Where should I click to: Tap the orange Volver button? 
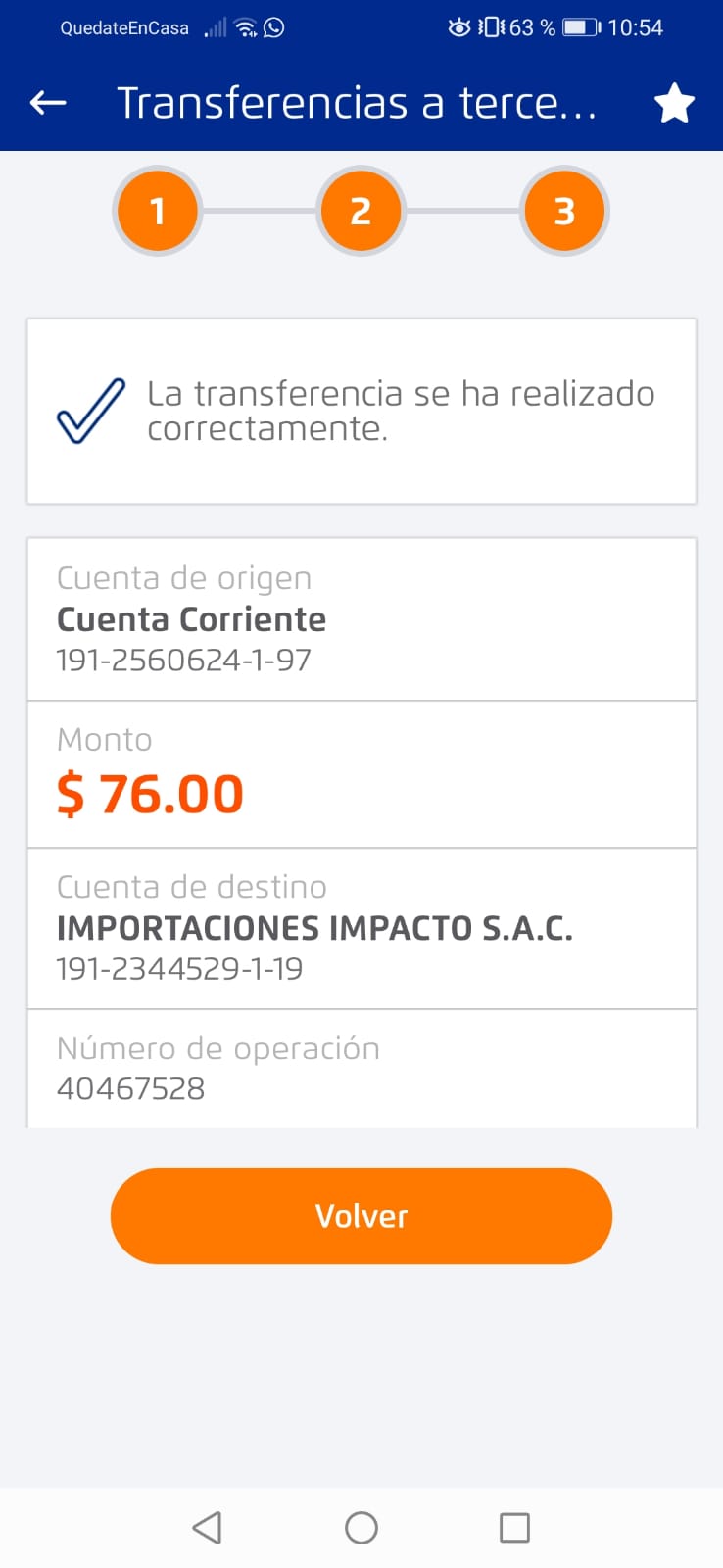pos(361,1215)
